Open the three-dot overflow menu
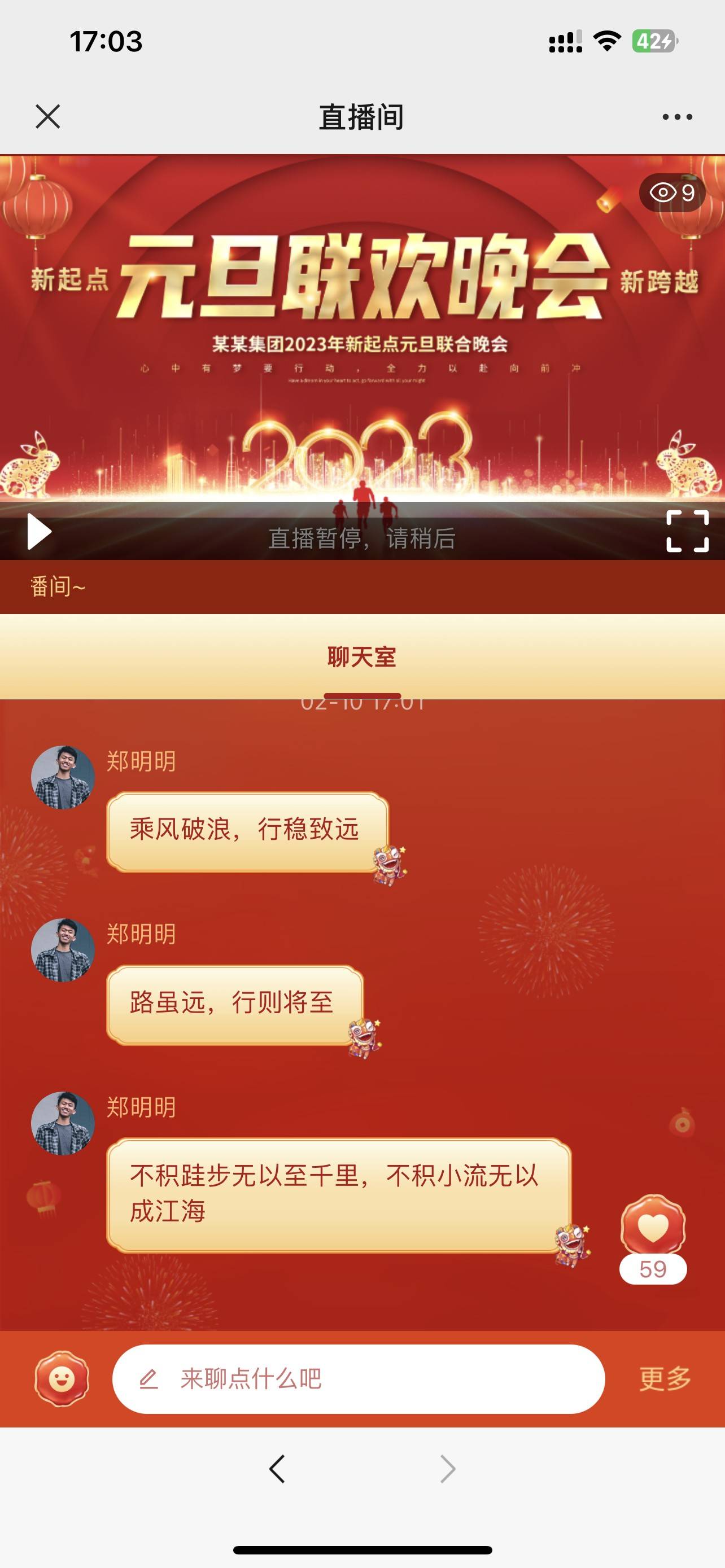725x1568 pixels. click(x=677, y=117)
